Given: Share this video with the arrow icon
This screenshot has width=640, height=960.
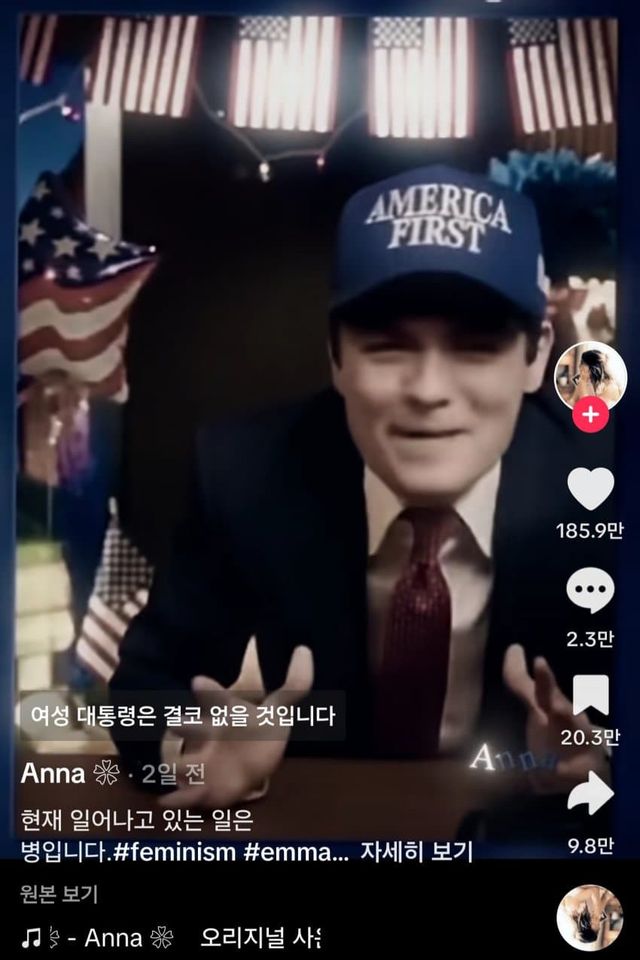Looking at the screenshot, I should [x=590, y=795].
